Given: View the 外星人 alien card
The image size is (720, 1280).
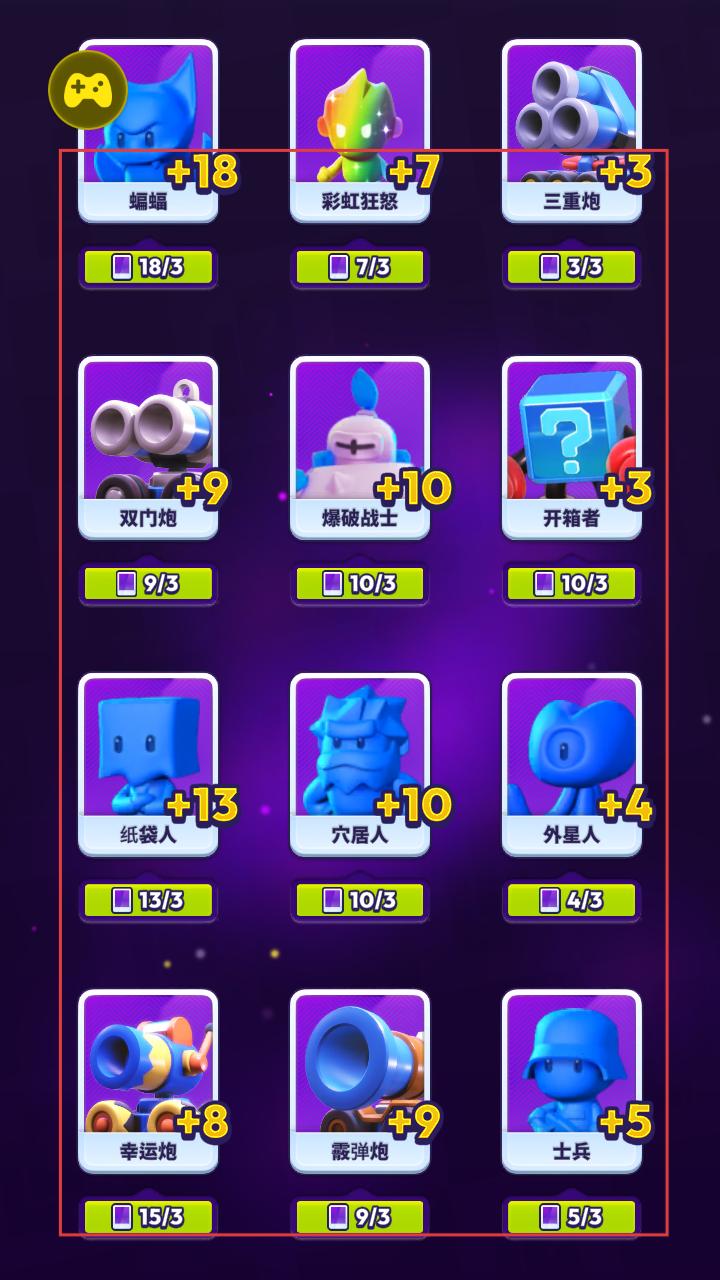Looking at the screenshot, I should (572, 765).
